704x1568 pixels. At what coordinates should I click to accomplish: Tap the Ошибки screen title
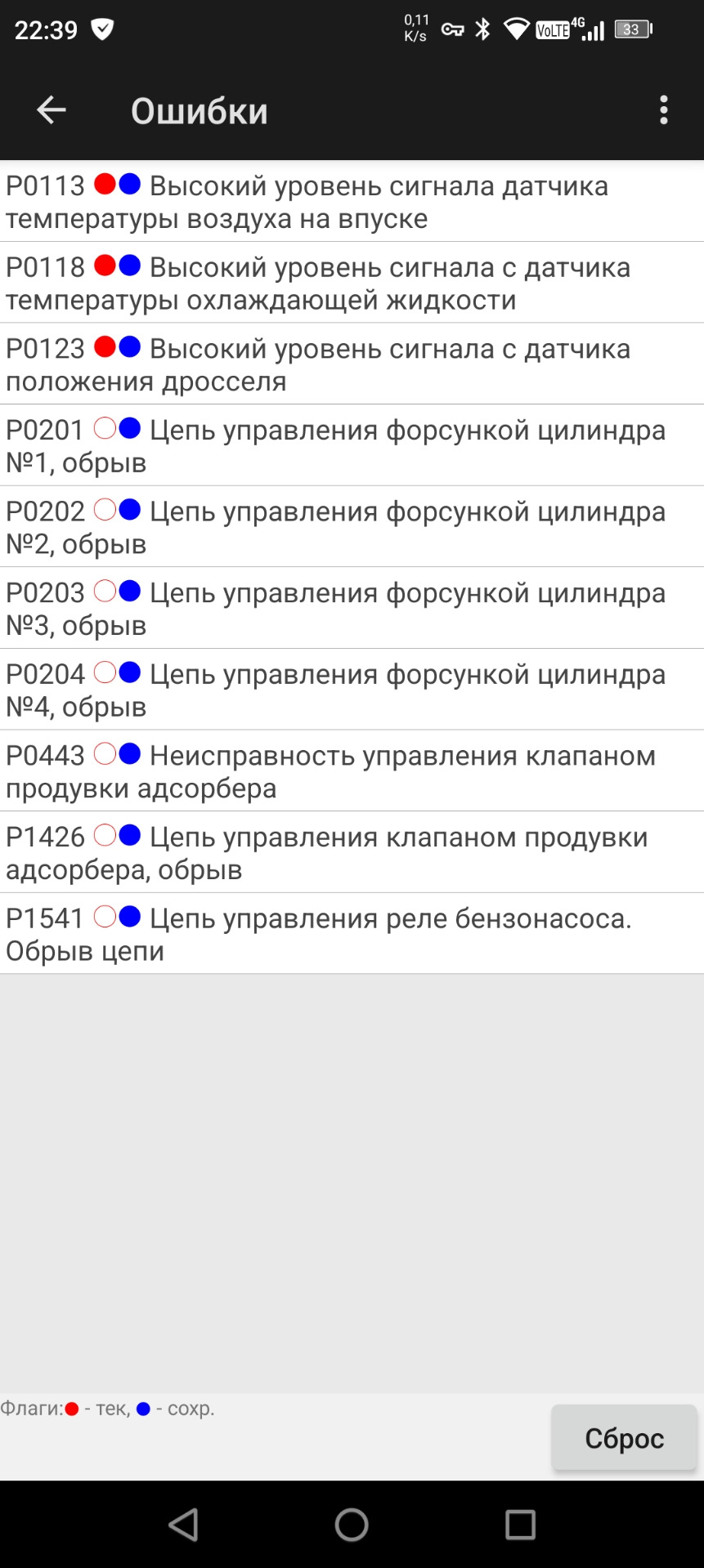coord(200,109)
